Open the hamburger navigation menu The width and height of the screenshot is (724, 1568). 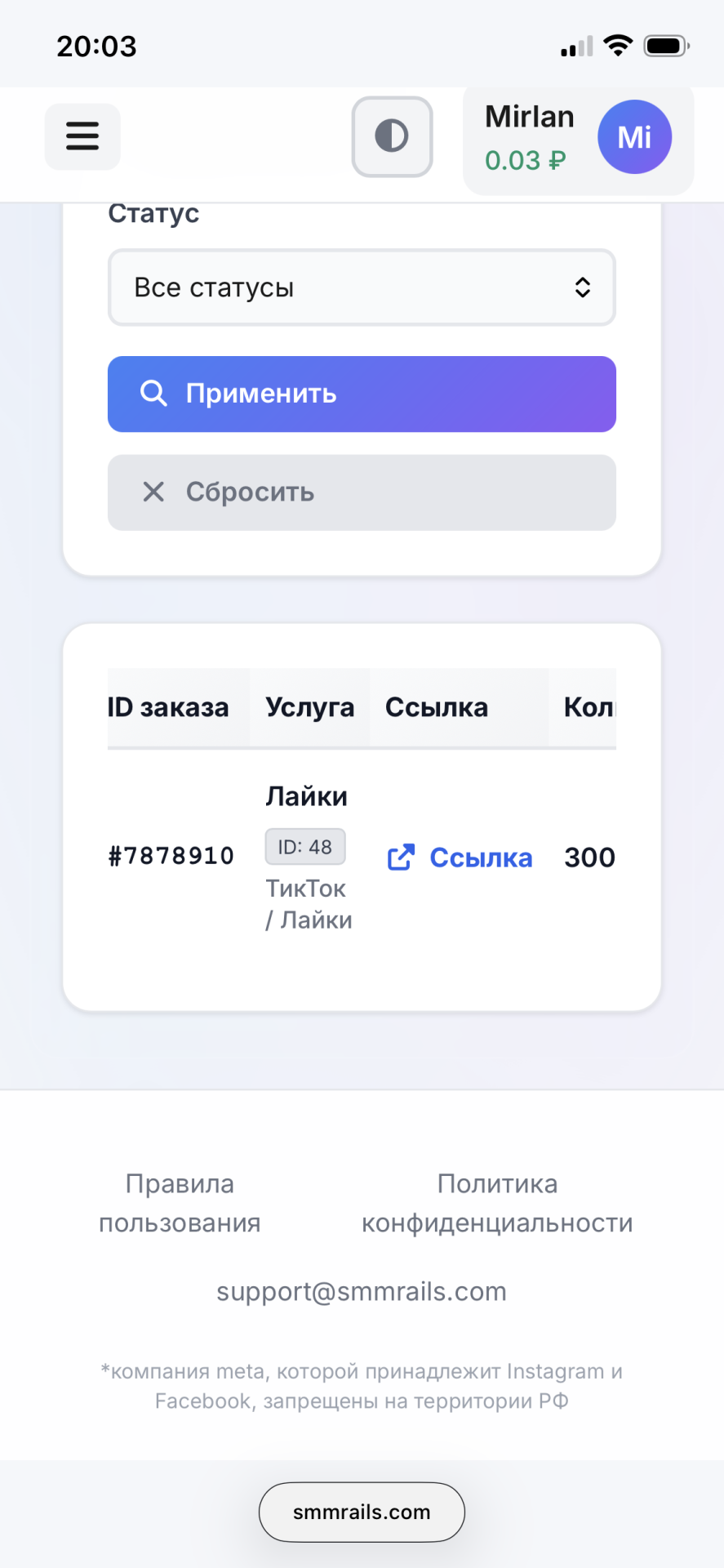click(82, 136)
